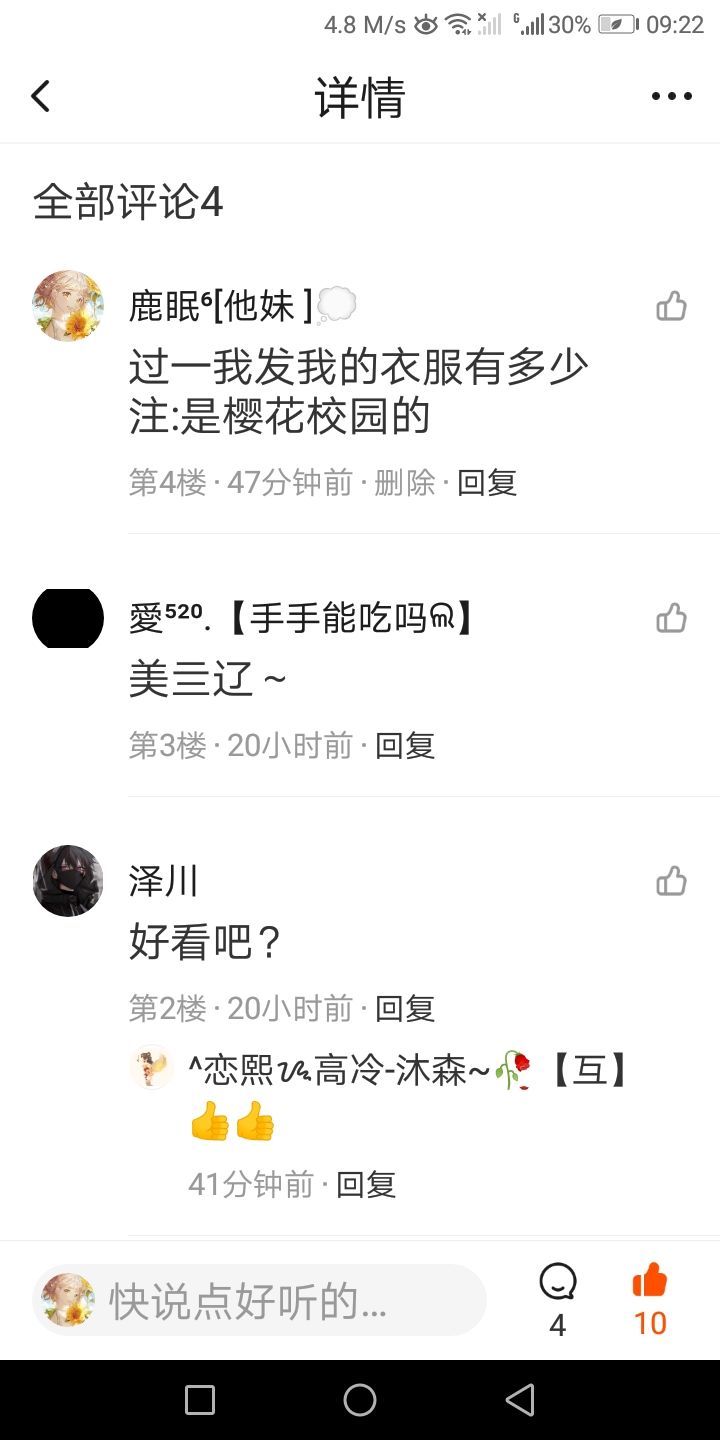This screenshot has height=1440, width=720.
Task: Like the 美亖辽 comment
Action: click(x=671, y=619)
